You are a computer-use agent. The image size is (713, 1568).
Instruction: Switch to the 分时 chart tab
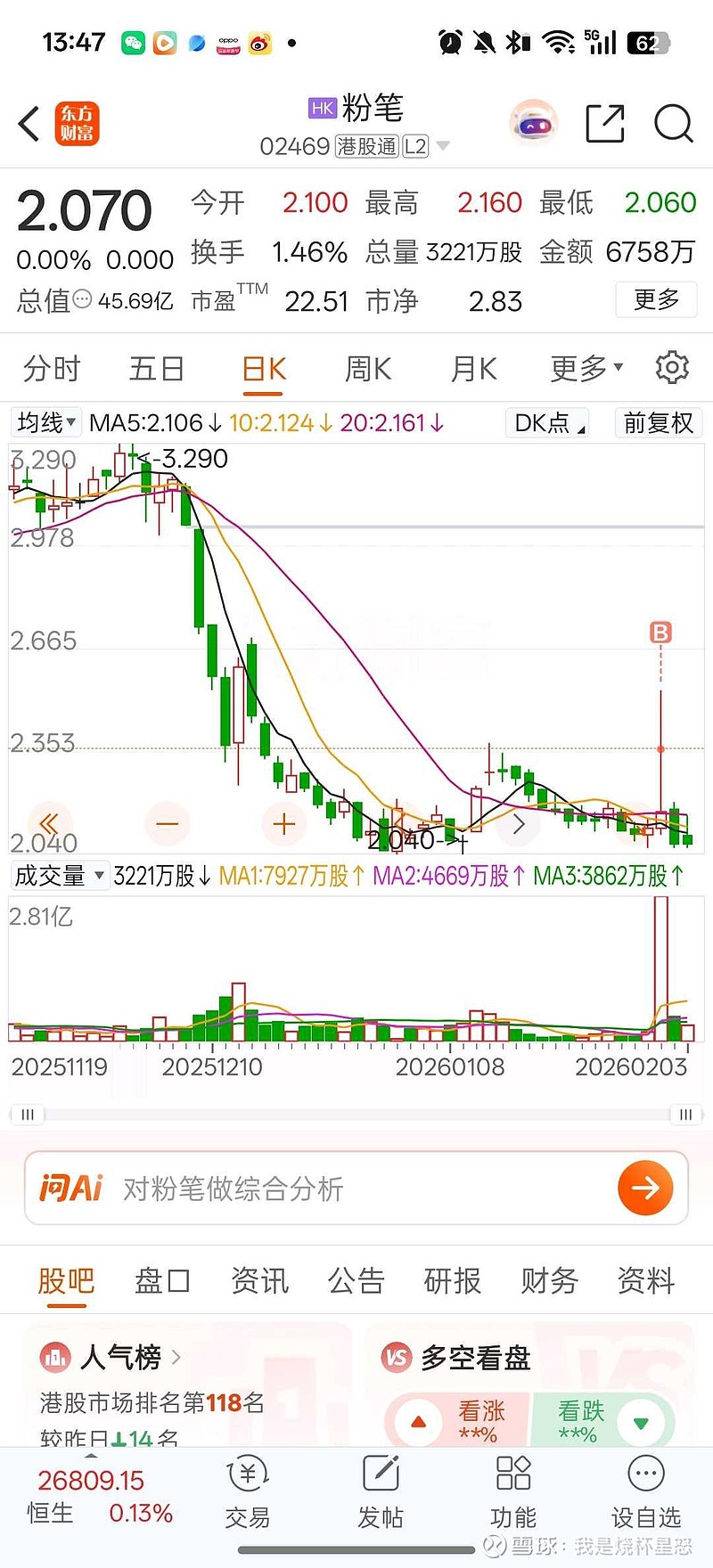(x=52, y=369)
